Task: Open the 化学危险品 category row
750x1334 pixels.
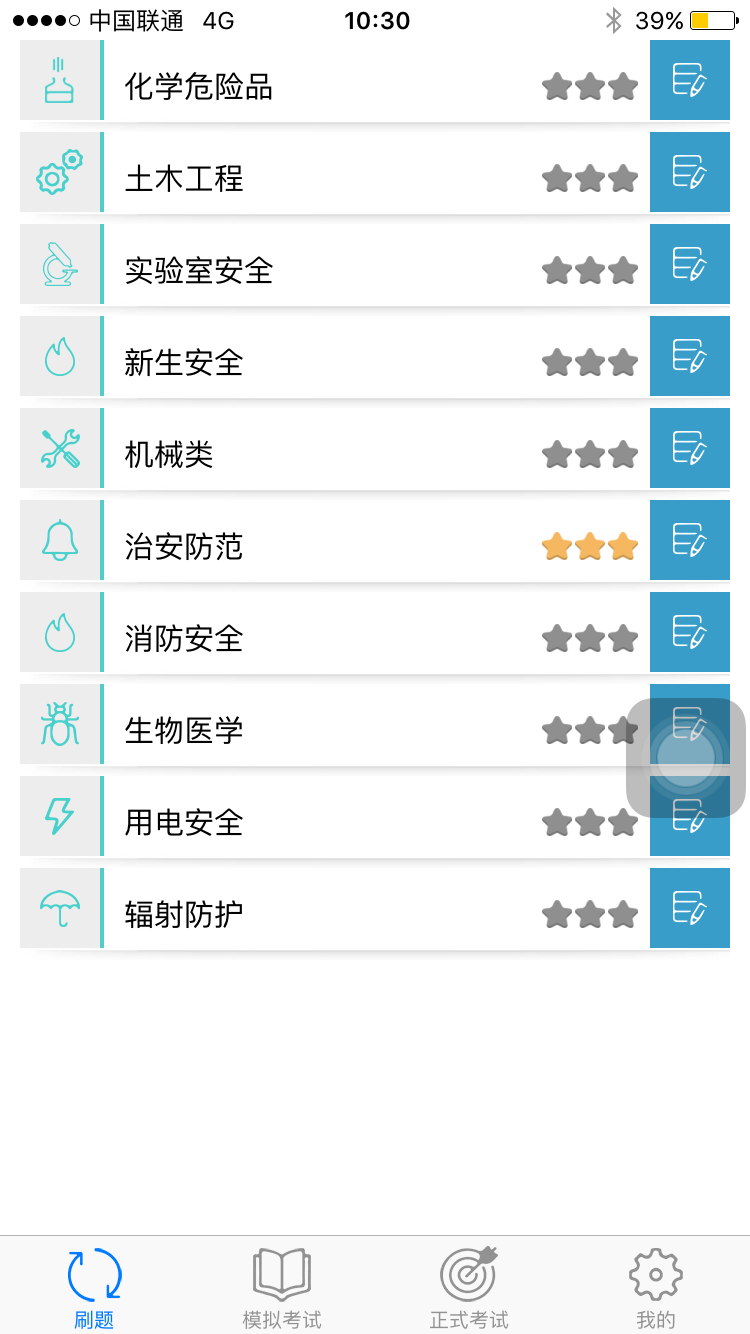Action: click(x=335, y=81)
